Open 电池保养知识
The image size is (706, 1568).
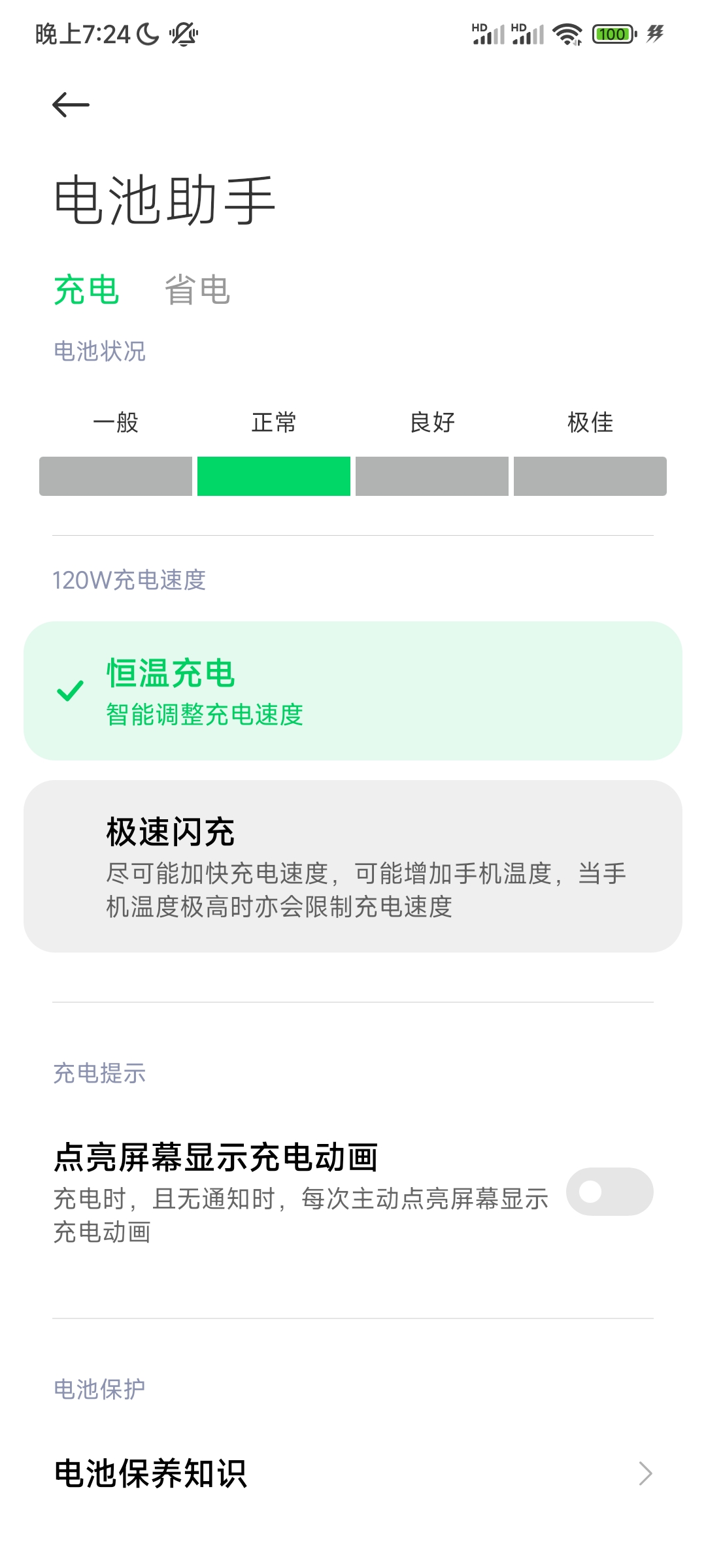[353, 1473]
